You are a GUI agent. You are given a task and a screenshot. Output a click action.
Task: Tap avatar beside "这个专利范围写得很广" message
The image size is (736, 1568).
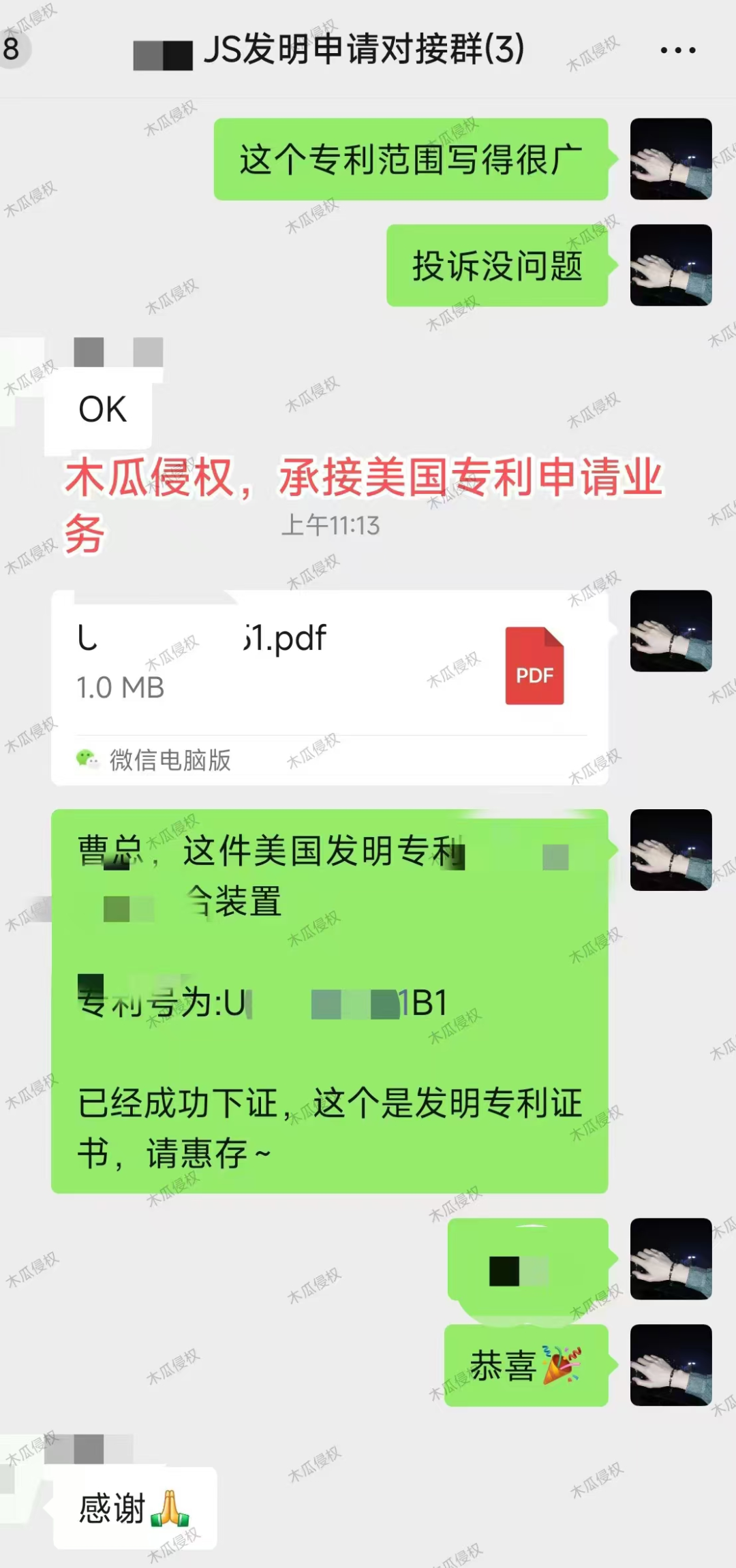click(x=671, y=159)
